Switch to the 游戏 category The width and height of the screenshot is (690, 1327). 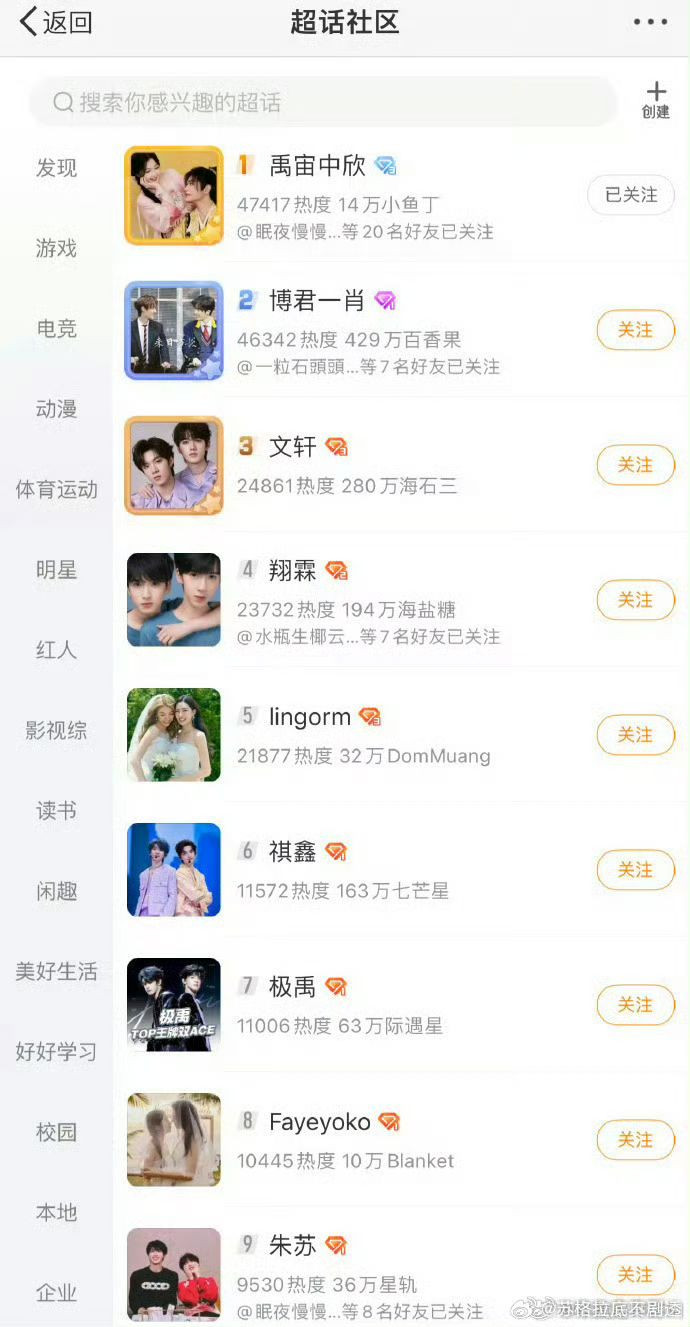tap(56, 248)
